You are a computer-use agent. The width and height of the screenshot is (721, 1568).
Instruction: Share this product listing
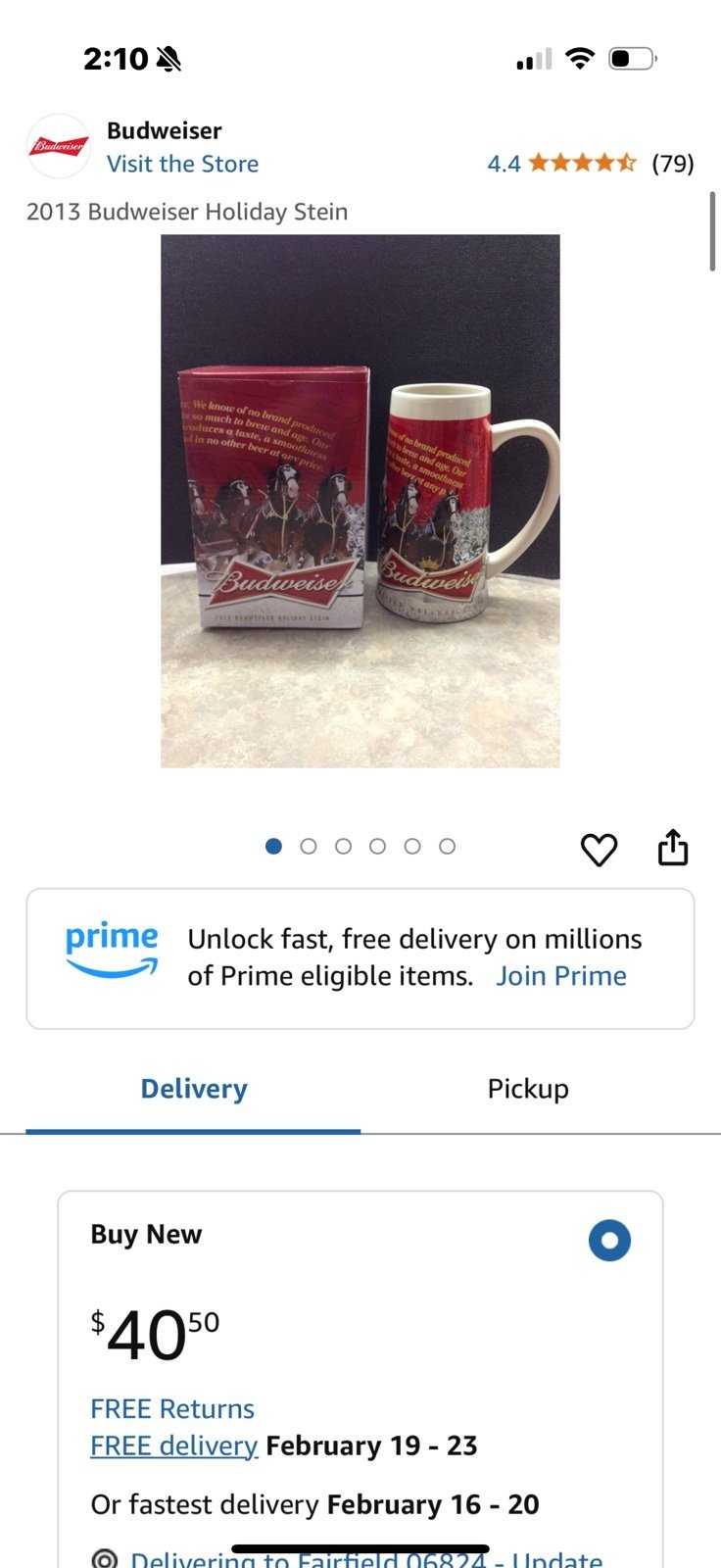click(673, 848)
